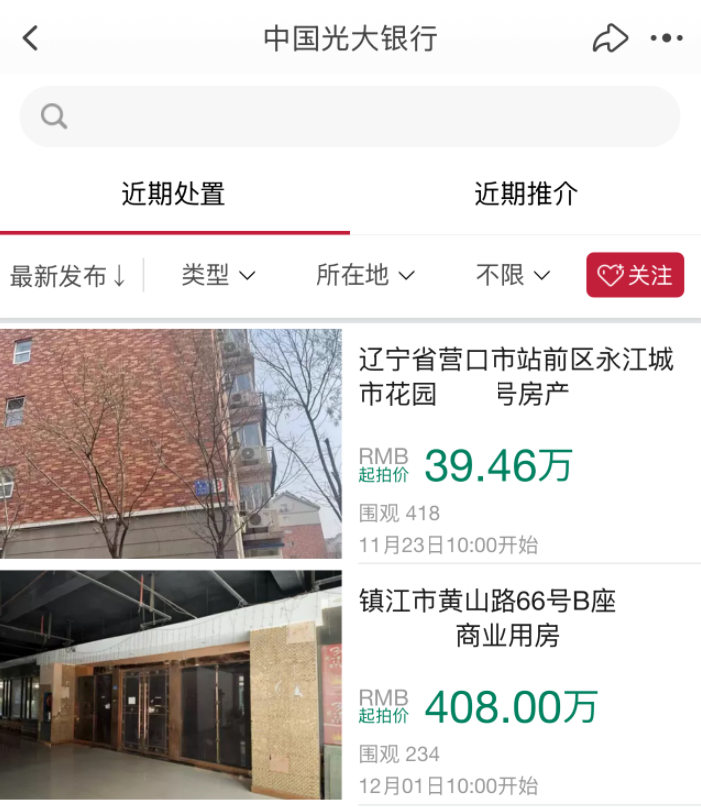Expand the 不限 filter dropdown
Viewport: 701px width, 807px height.
tap(513, 275)
